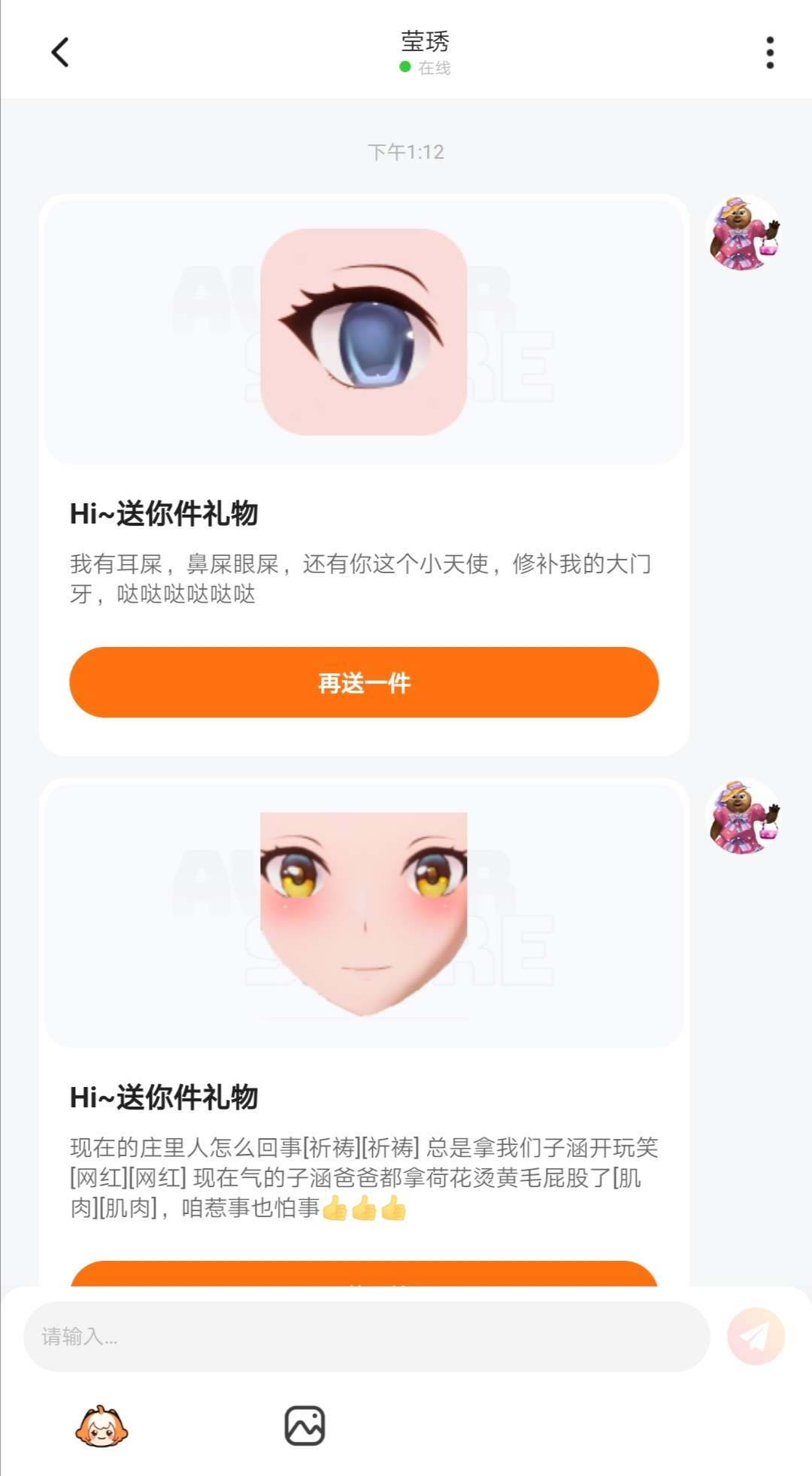Open the three-dot overflow menu
Screen dimensions: 812x1476
coord(769,53)
